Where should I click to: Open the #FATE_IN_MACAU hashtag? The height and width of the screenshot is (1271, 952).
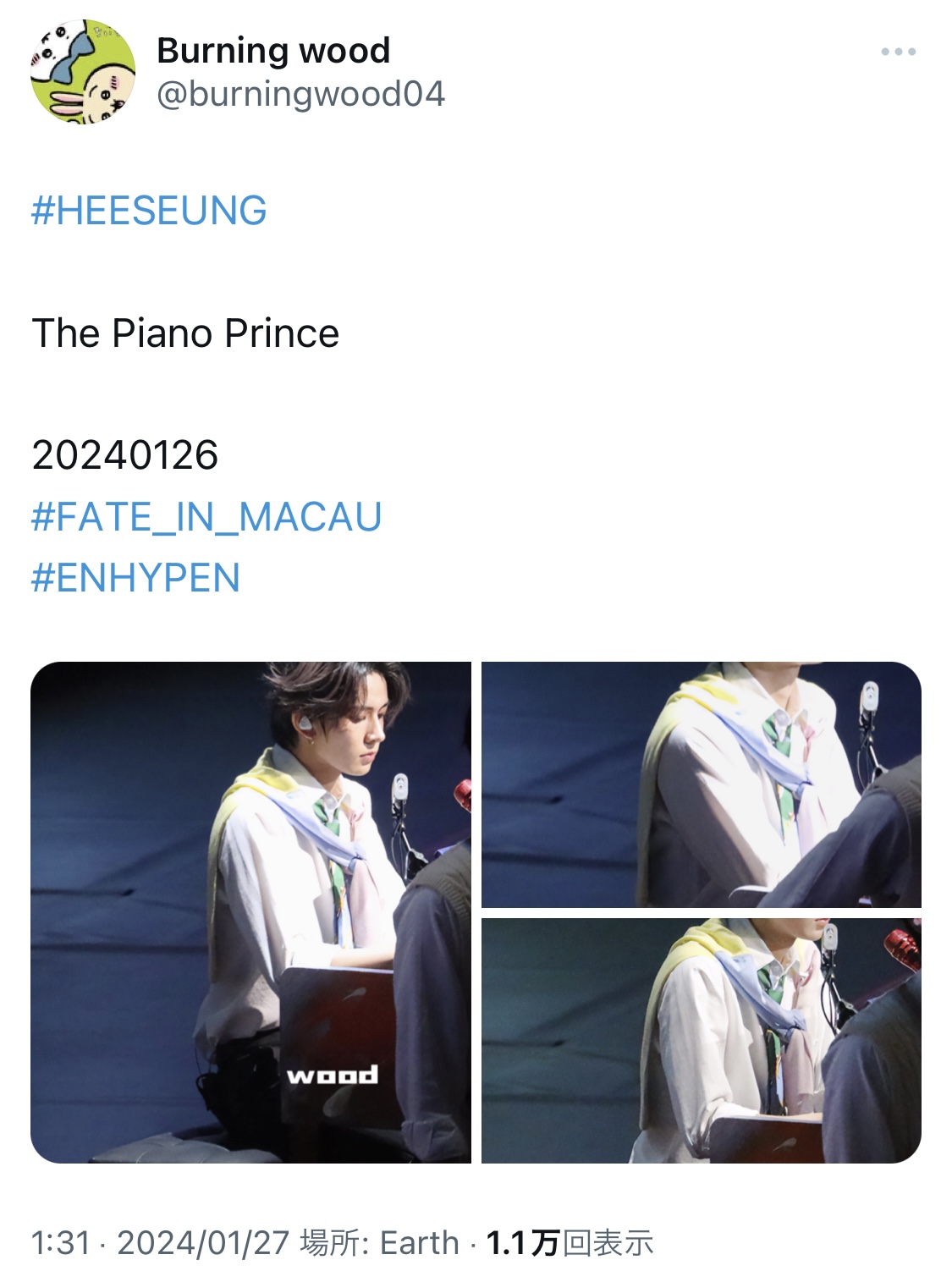206,516
